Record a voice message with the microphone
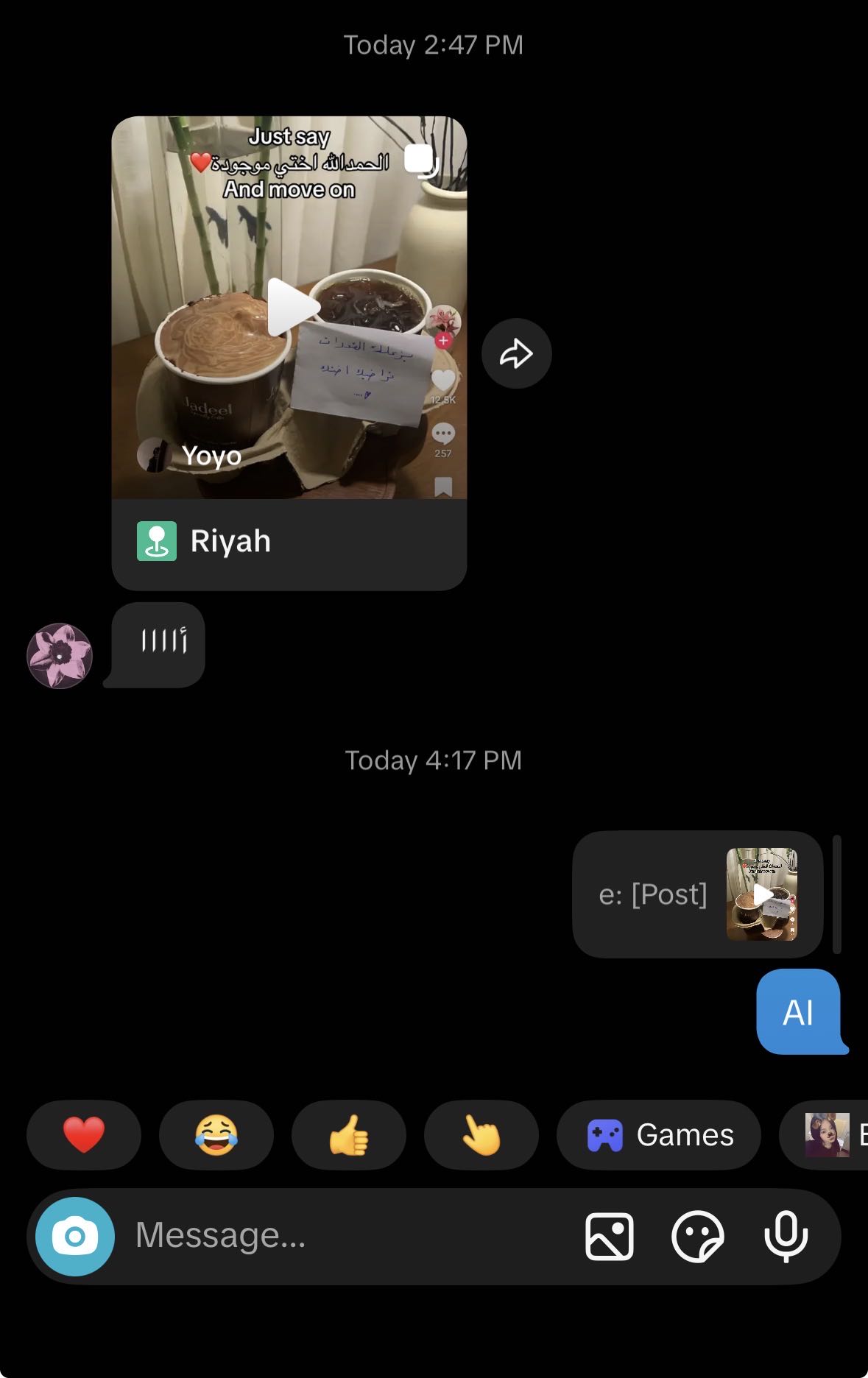 [x=786, y=1237]
